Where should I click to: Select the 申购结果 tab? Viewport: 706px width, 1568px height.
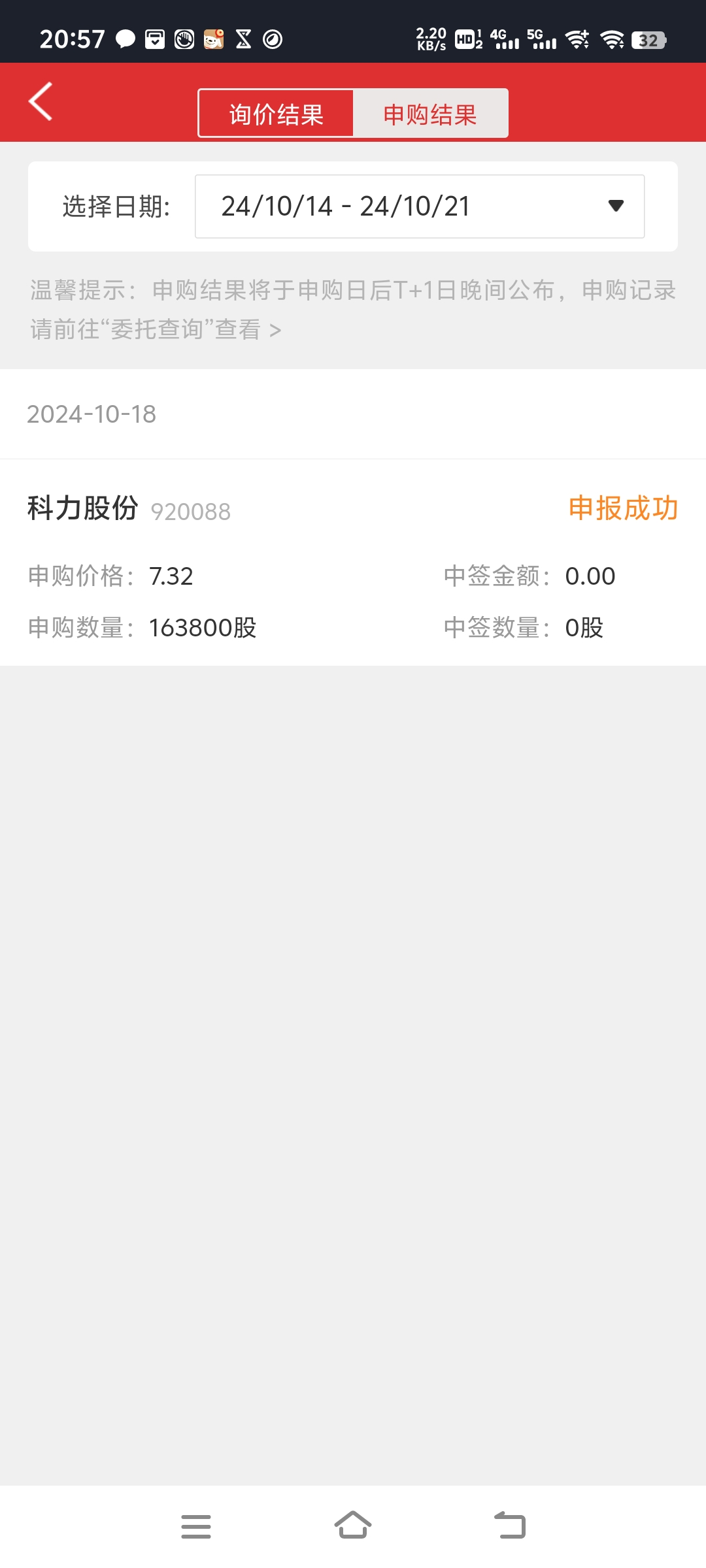point(430,114)
